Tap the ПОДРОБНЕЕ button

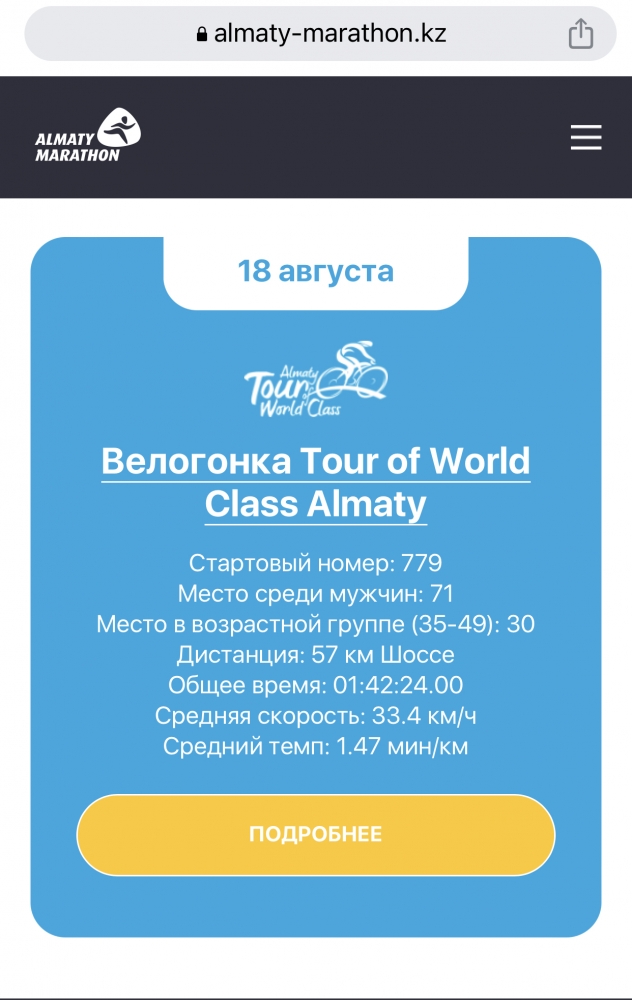click(x=316, y=834)
